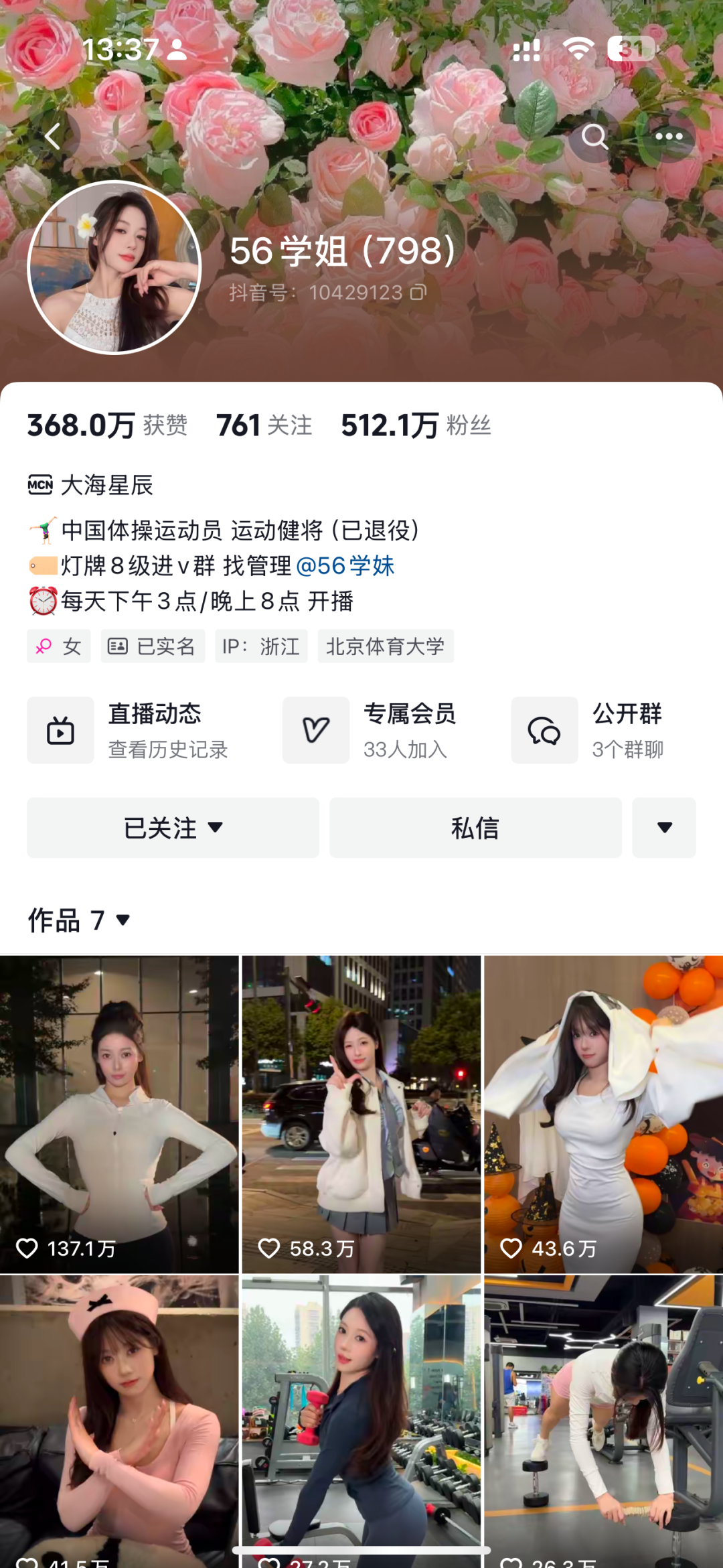Screen dimensions: 723x1568
Task: Open the @56学妹 mention link
Action: tap(345, 566)
